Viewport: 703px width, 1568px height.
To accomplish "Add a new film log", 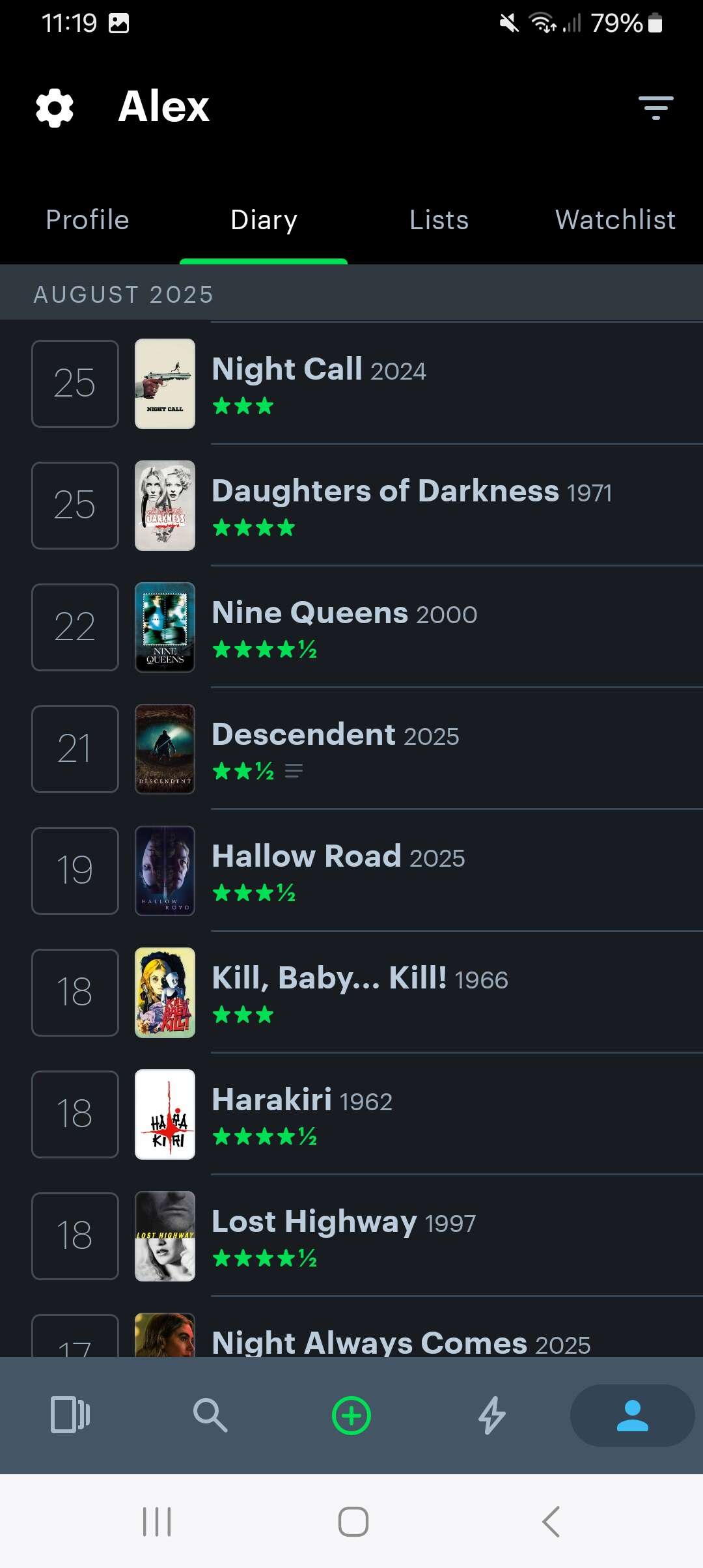I will tap(351, 1415).
